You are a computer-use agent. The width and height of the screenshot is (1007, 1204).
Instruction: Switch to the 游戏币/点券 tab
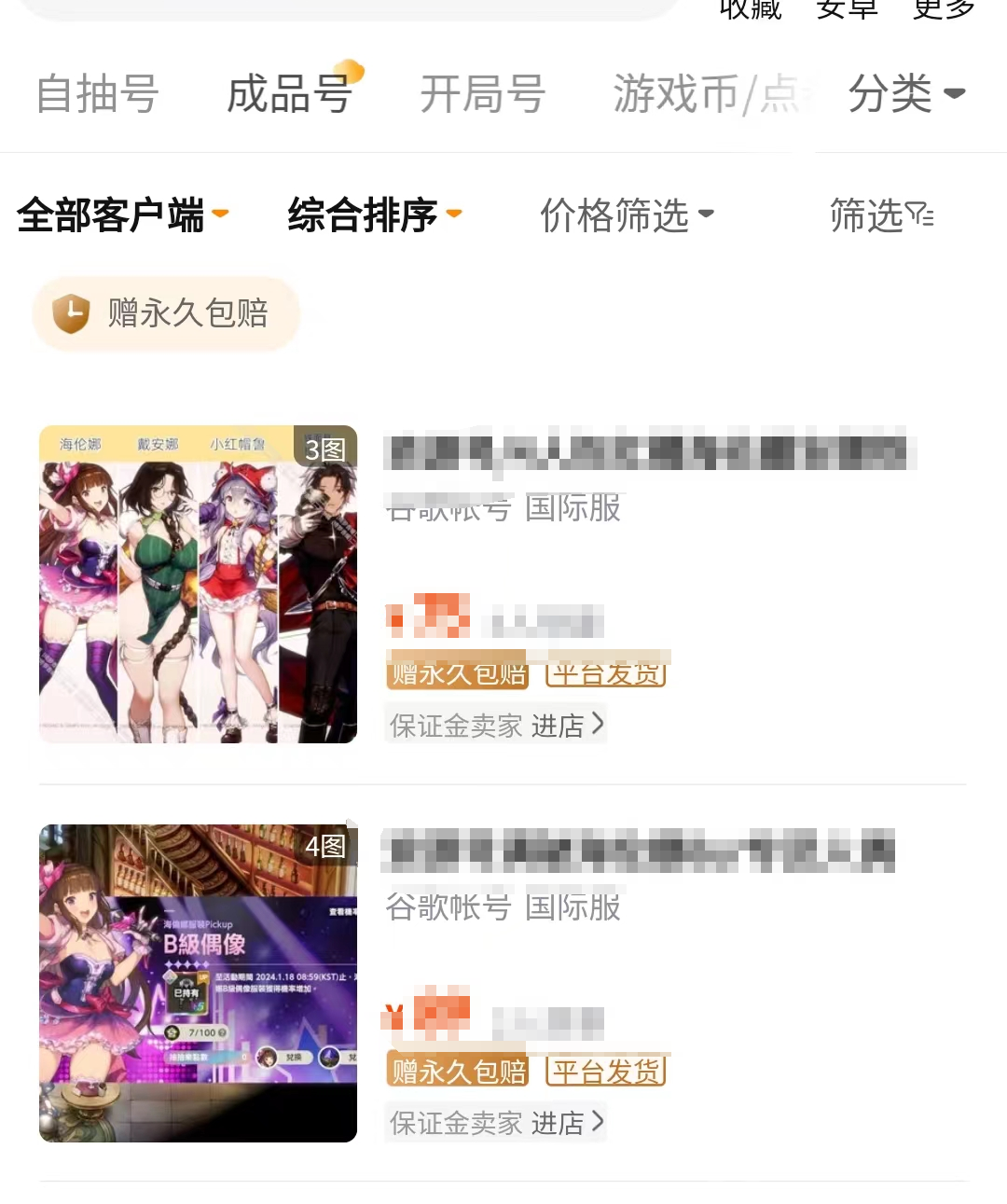(709, 94)
